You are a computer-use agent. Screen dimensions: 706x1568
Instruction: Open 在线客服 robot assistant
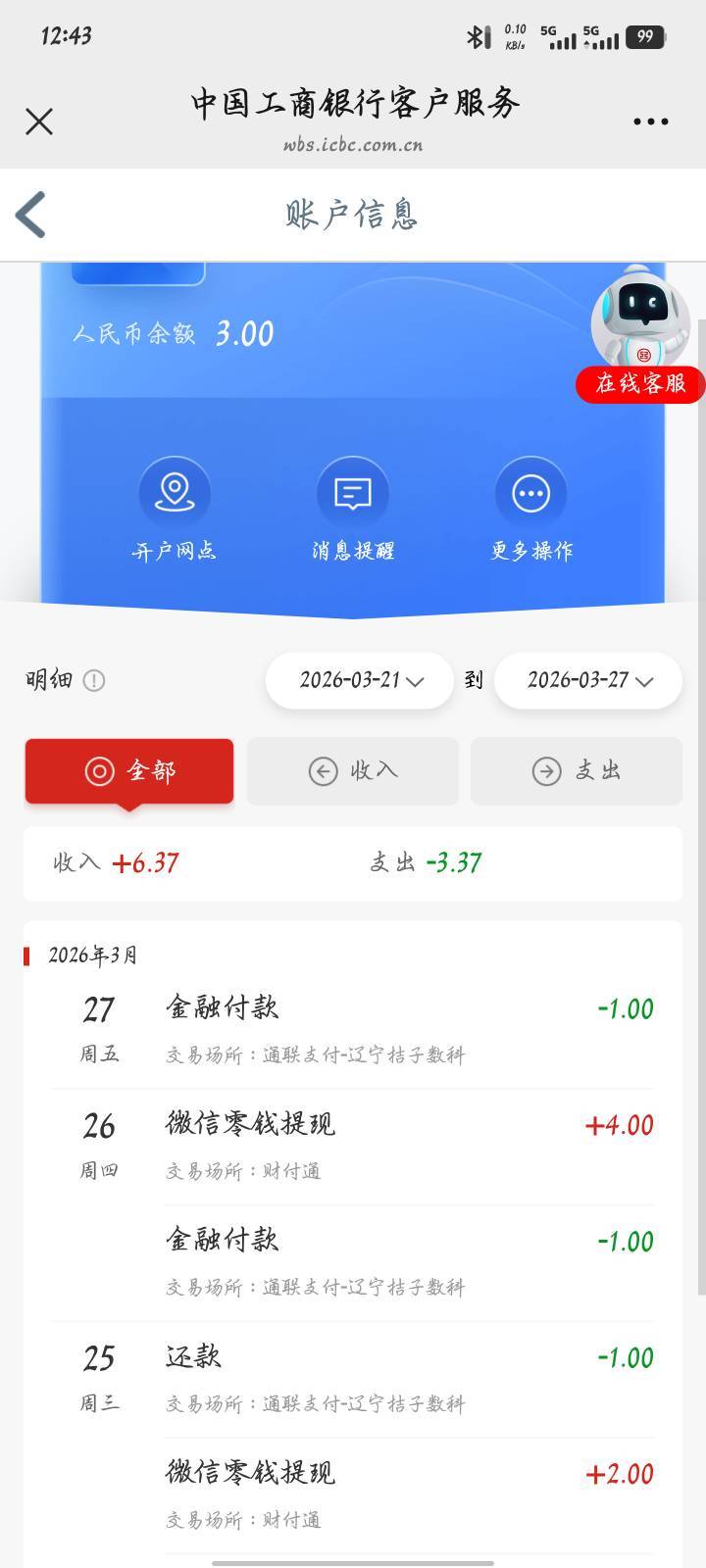click(x=639, y=335)
